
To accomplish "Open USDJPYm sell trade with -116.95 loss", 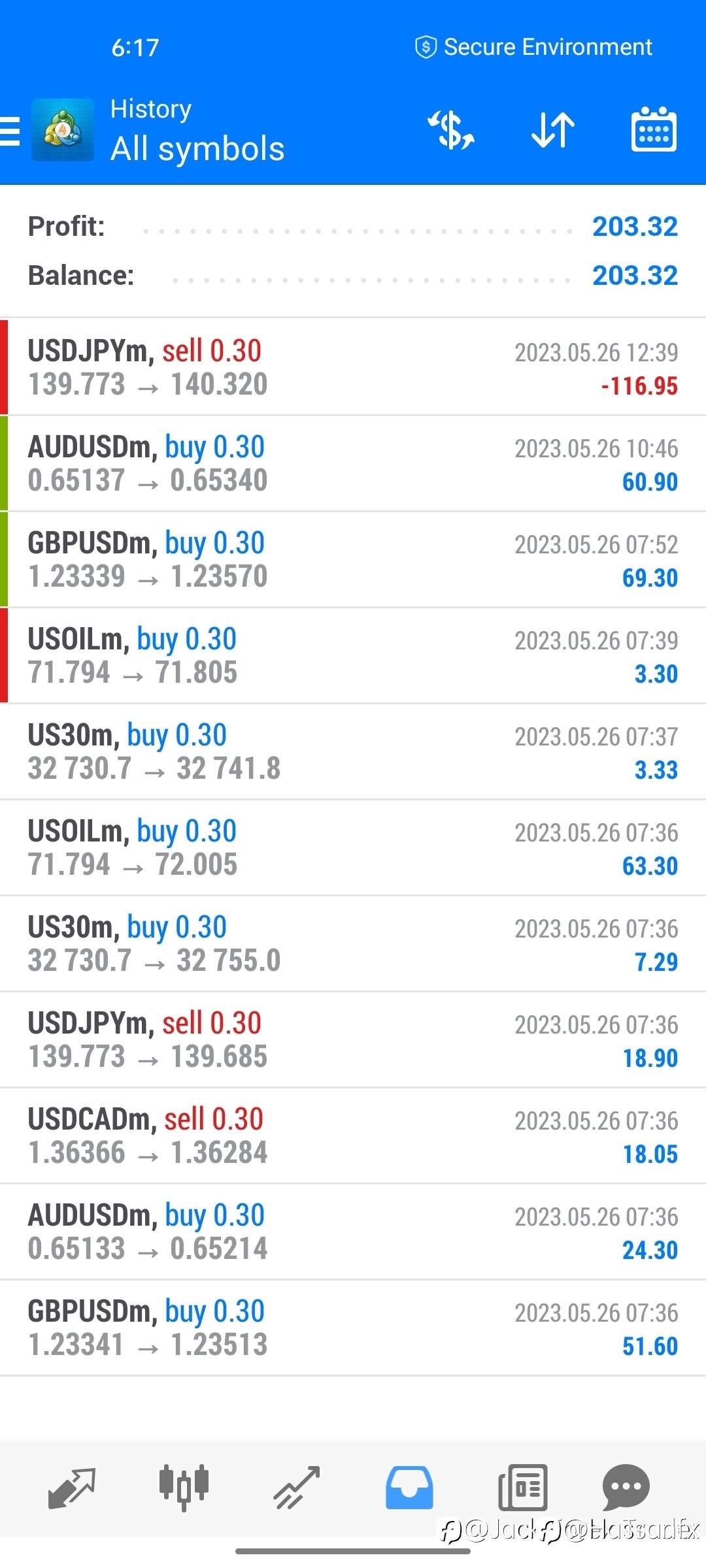I will click(353, 367).
